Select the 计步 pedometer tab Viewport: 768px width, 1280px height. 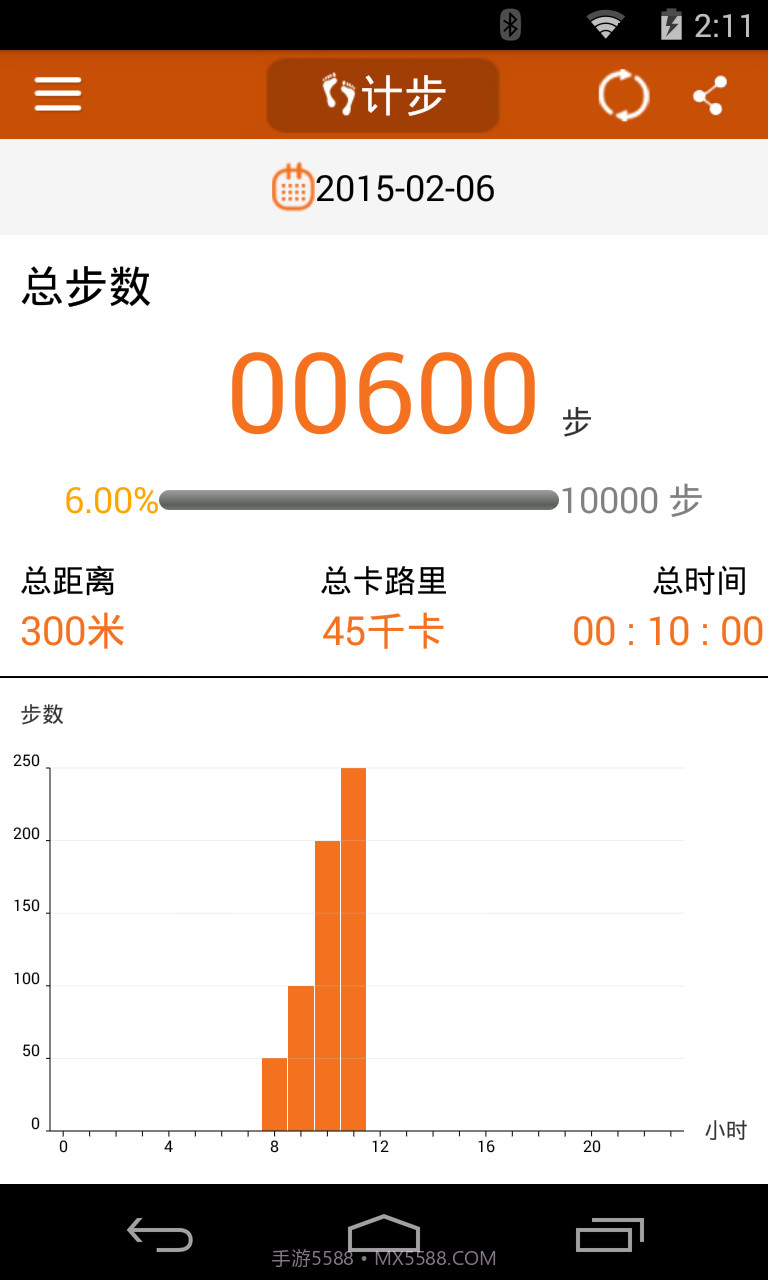pyautogui.click(x=382, y=93)
